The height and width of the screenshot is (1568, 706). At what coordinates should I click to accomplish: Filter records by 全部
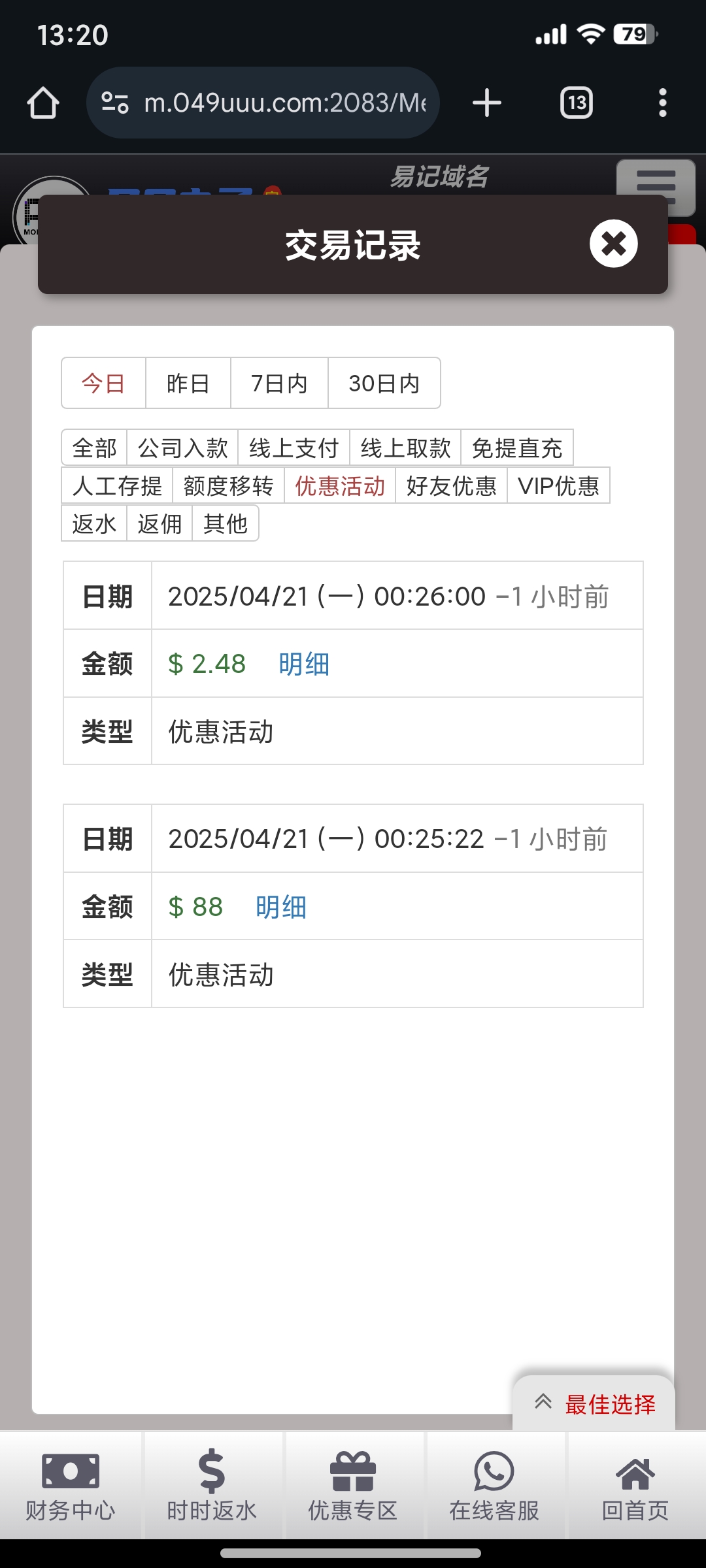[x=94, y=448]
